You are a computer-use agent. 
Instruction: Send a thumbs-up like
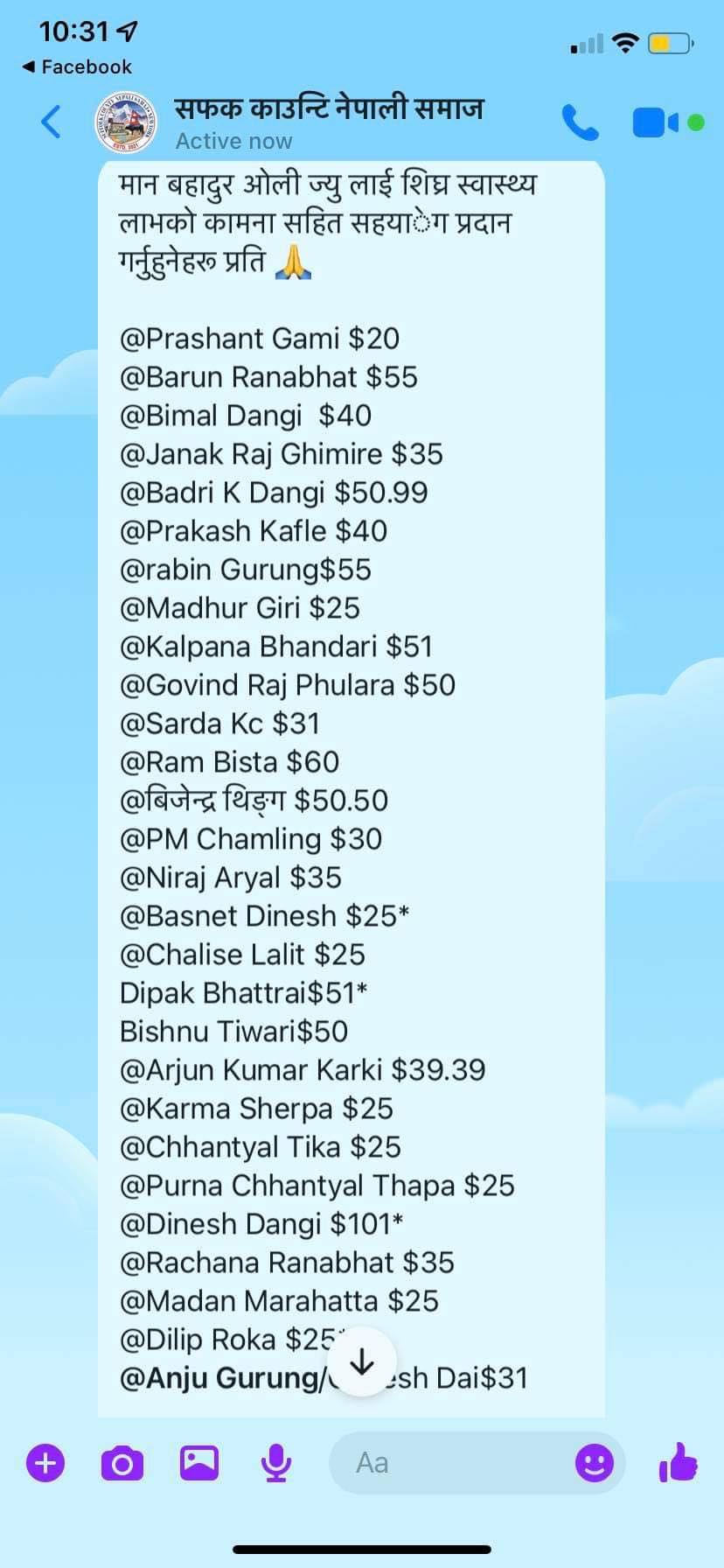point(679,1462)
